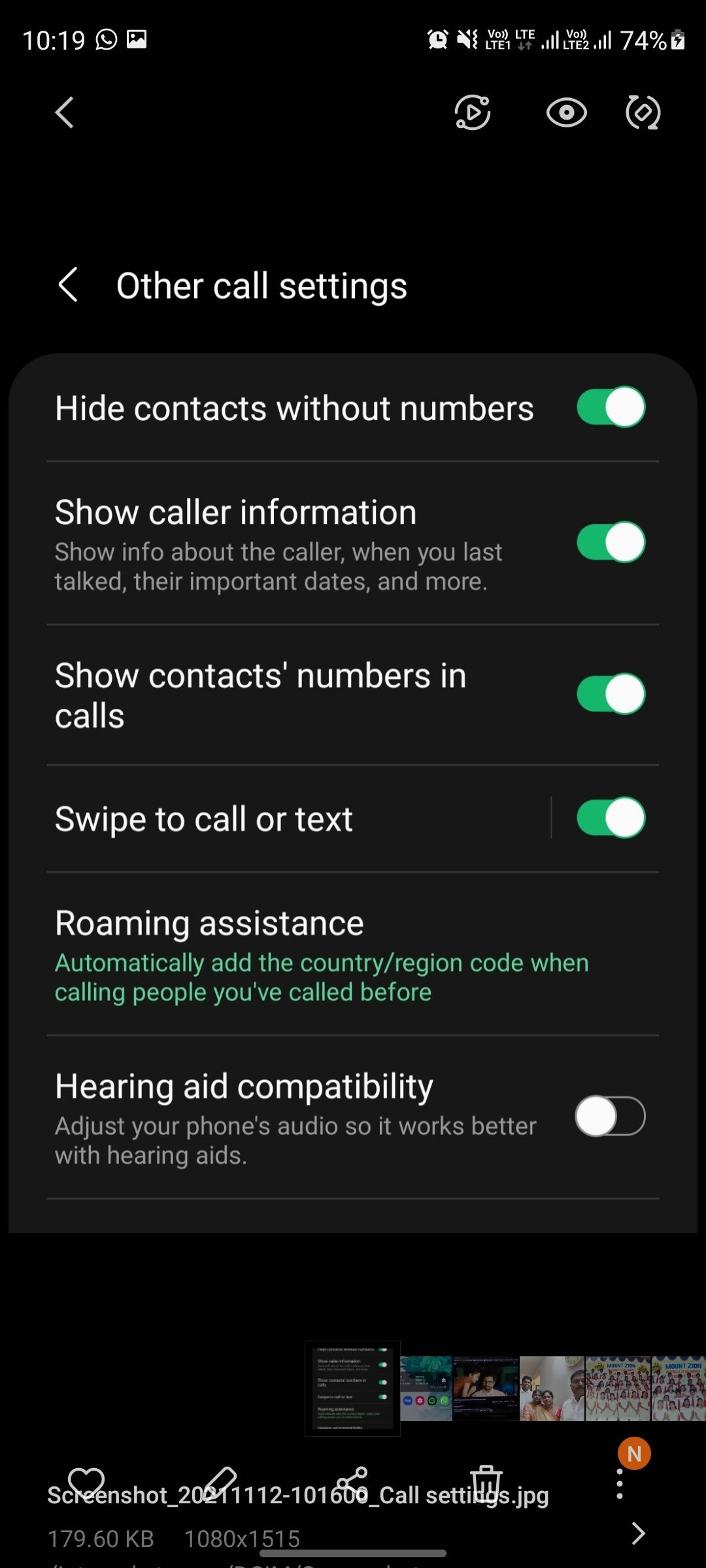
Task: Tap the WhatsApp icon in the status bar
Action: click(105, 41)
